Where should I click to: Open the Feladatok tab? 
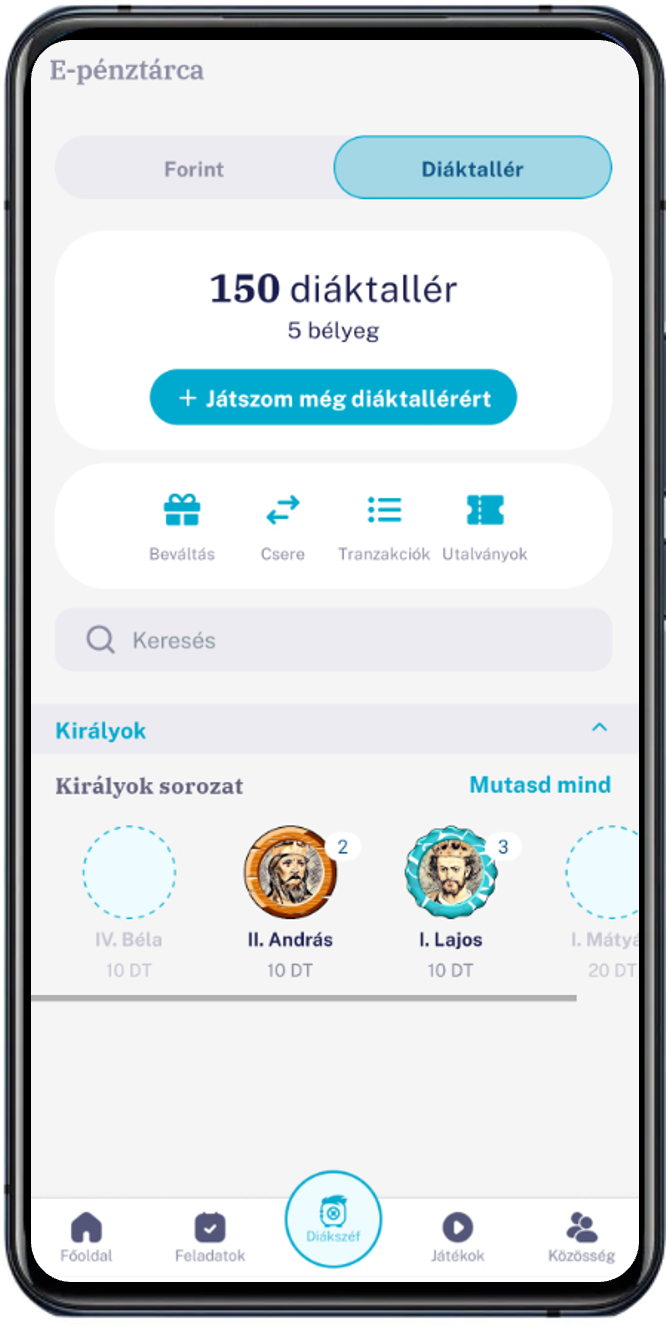click(210, 1237)
